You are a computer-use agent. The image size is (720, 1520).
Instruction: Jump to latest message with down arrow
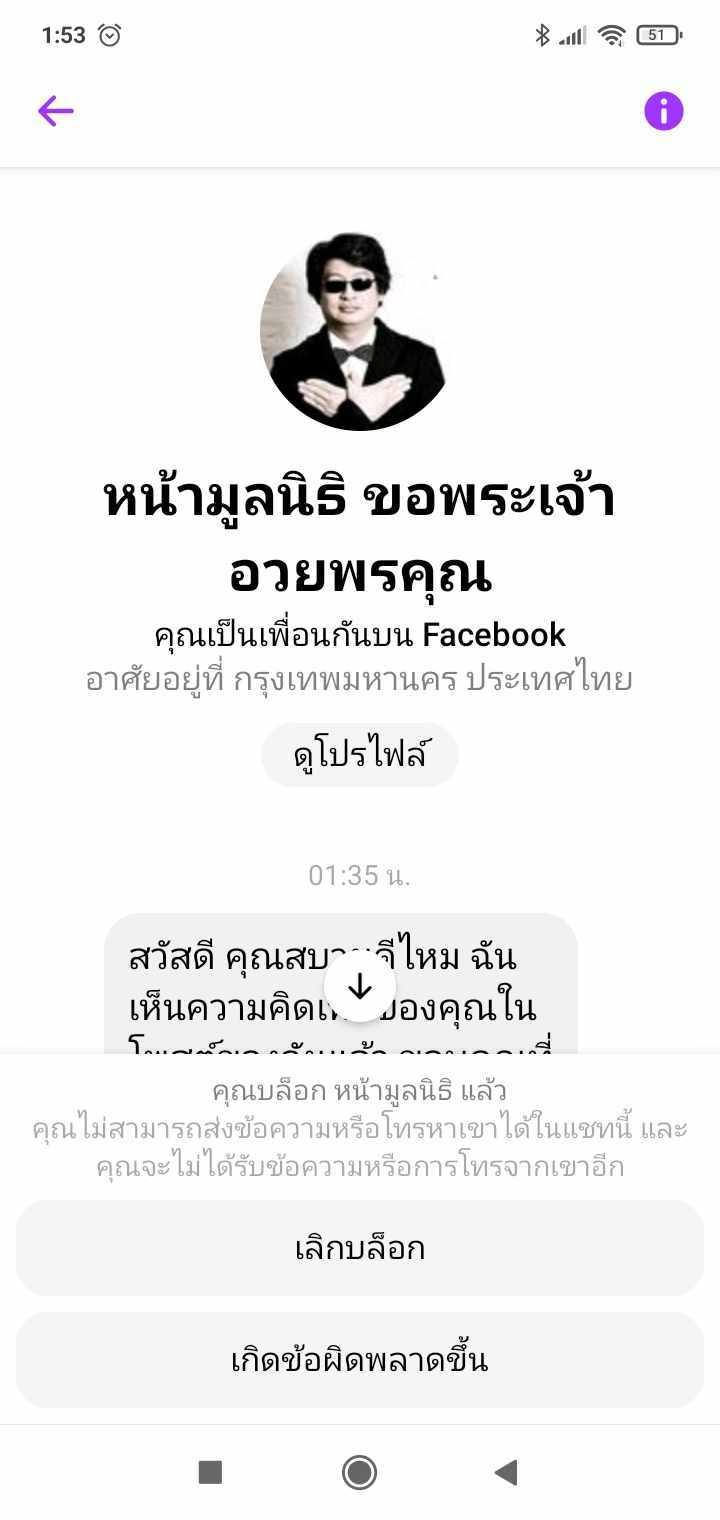[x=360, y=988]
